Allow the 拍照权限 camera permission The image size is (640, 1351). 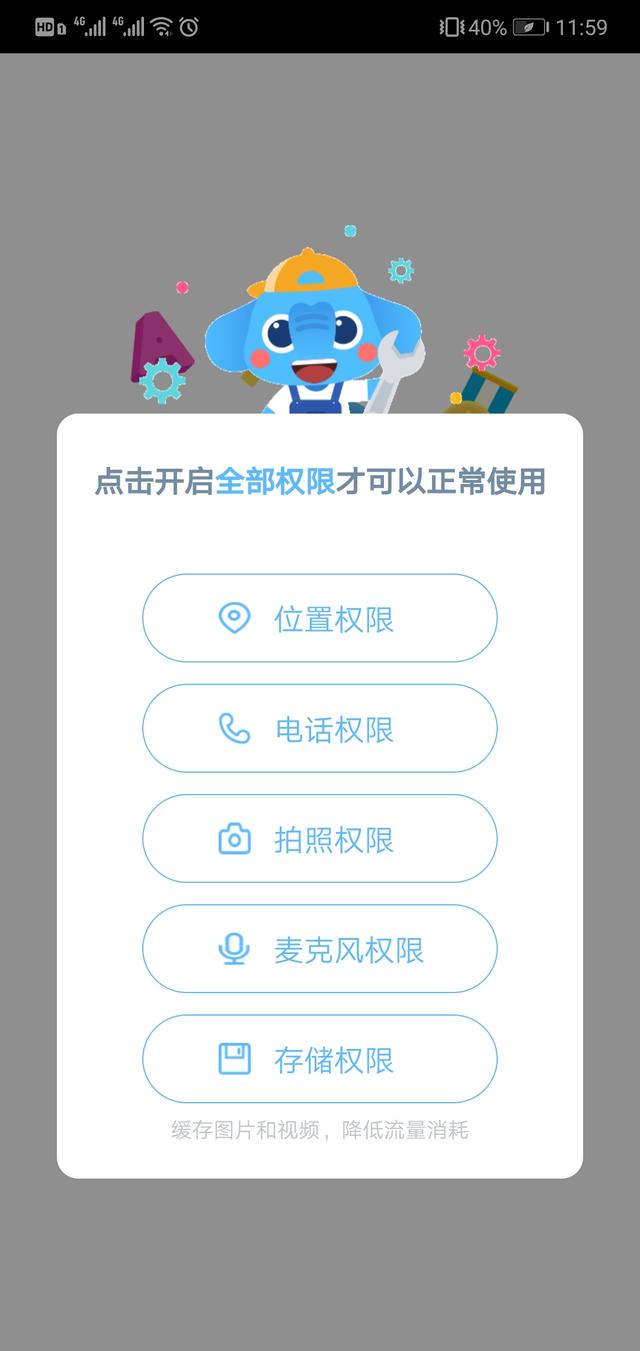(320, 838)
